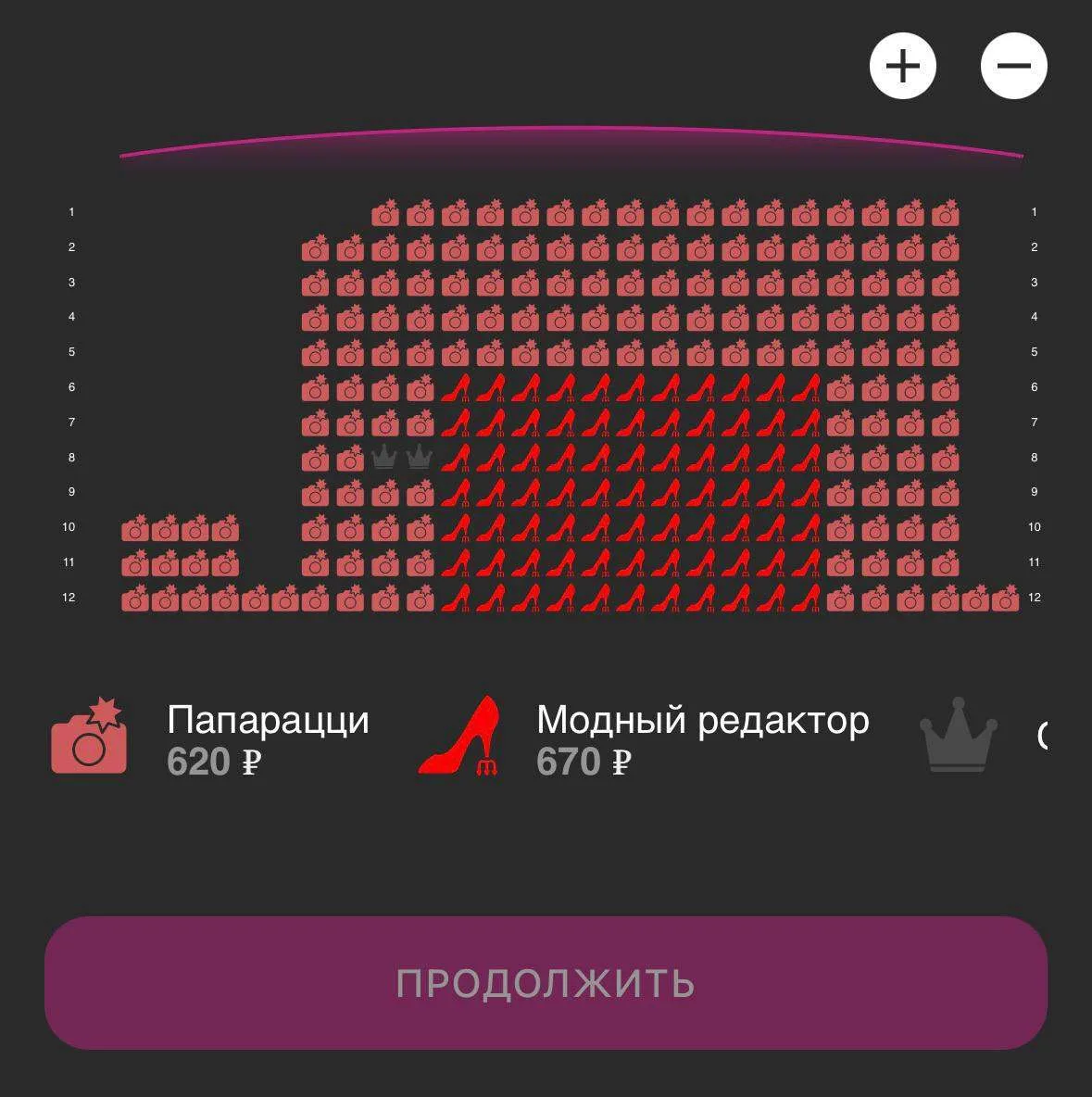
Task: Zoom out the seat map with minus
Action: [x=1013, y=66]
